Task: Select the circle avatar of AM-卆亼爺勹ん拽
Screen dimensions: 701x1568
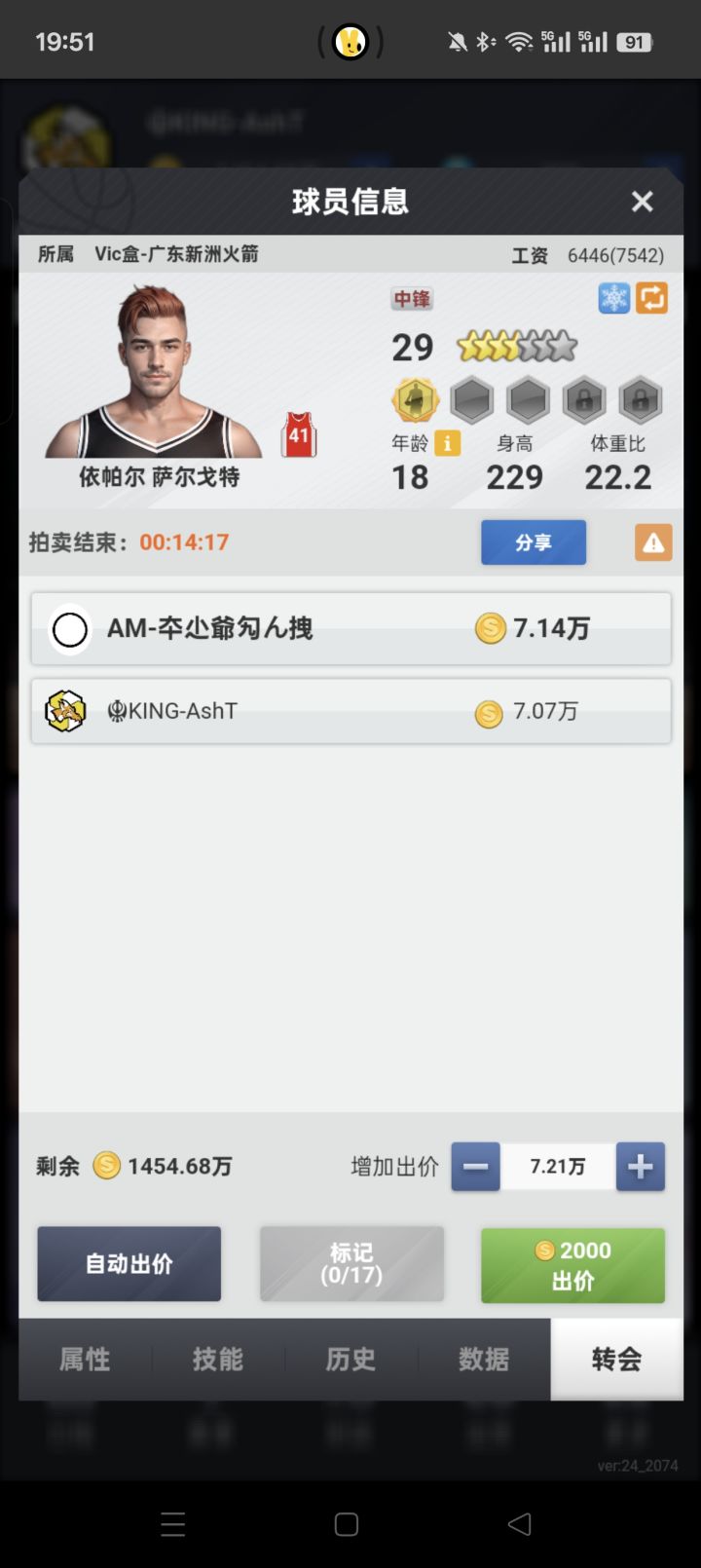Action: (x=68, y=629)
